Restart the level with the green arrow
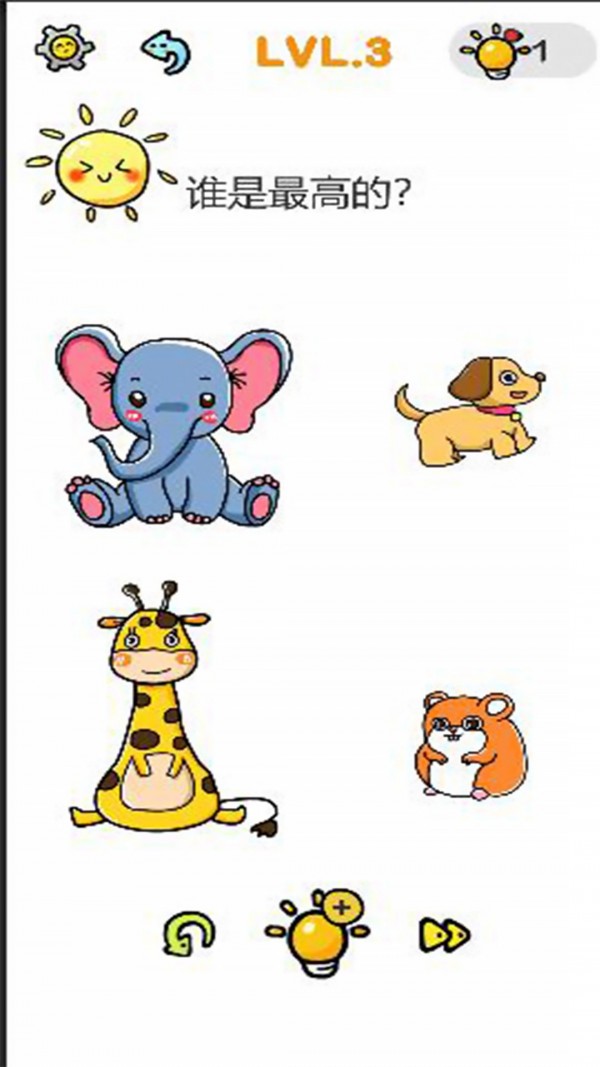This screenshot has height=1067, width=600. coord(189,935)
